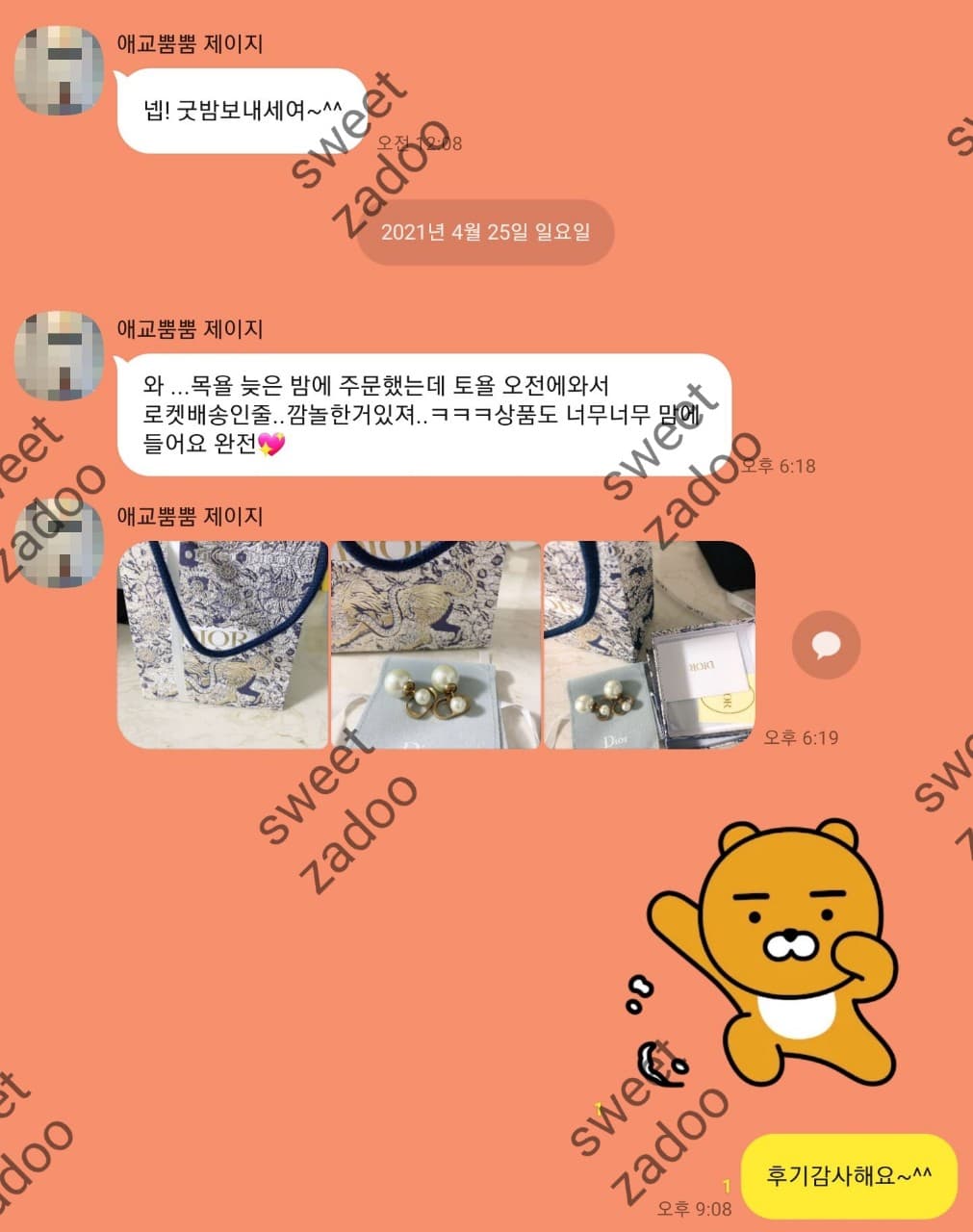Open sender's profile picture beside the 로켓배송 review message
973x1232 pixels.
(59, 356)
